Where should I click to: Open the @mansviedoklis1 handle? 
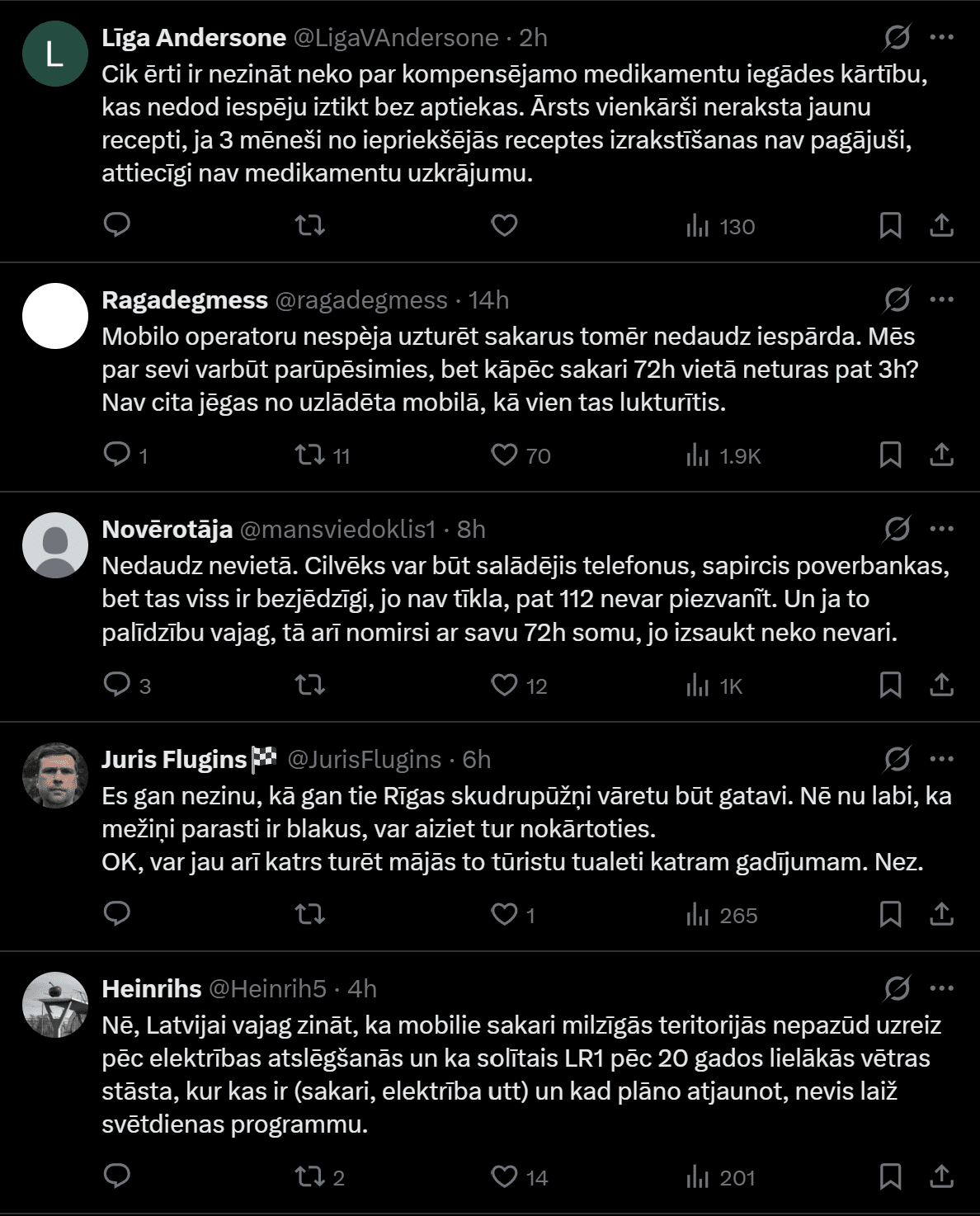point(337,530)
